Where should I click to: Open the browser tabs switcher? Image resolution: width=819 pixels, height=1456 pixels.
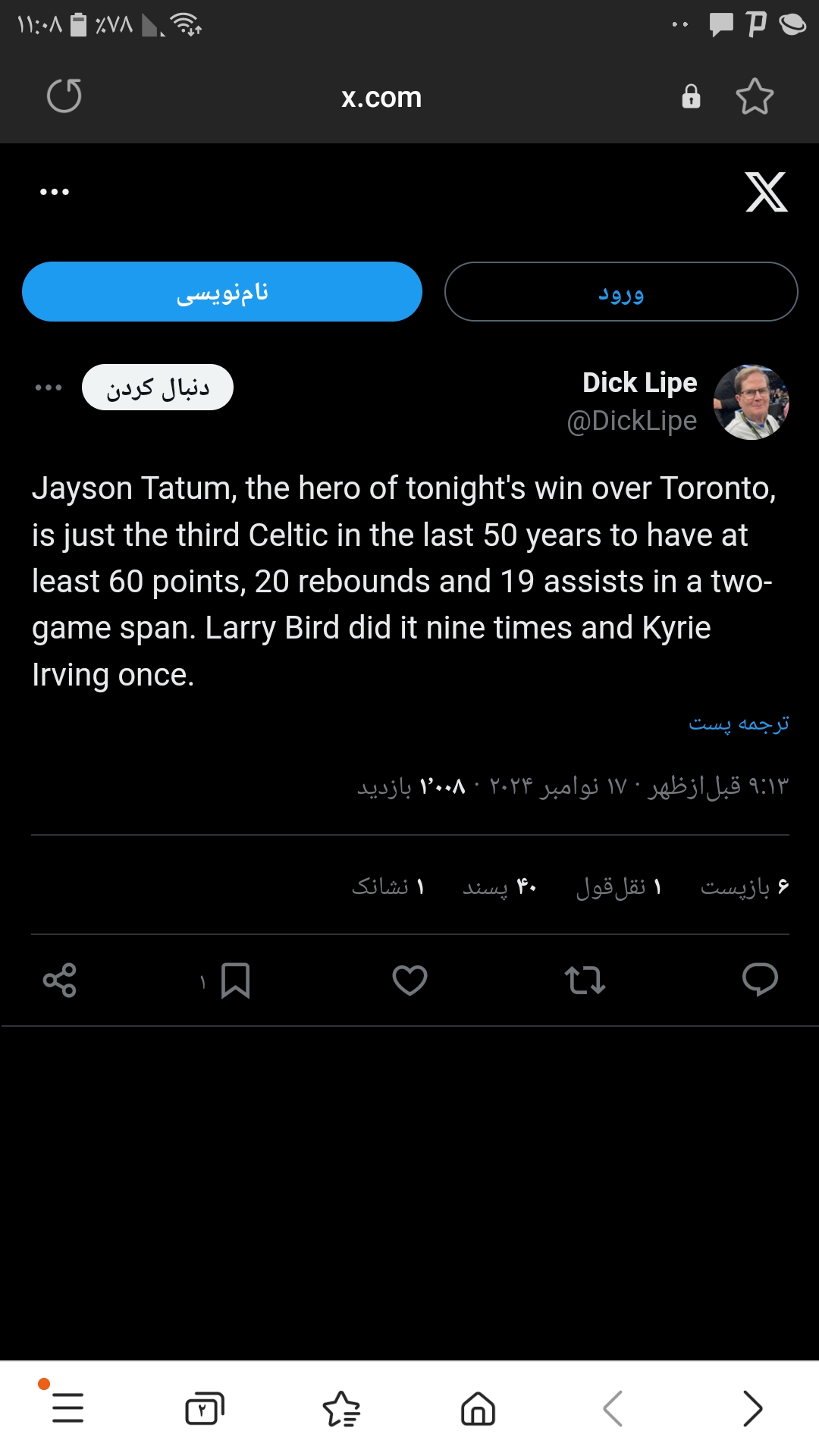pyautogui.click(x=205, y=1409)
